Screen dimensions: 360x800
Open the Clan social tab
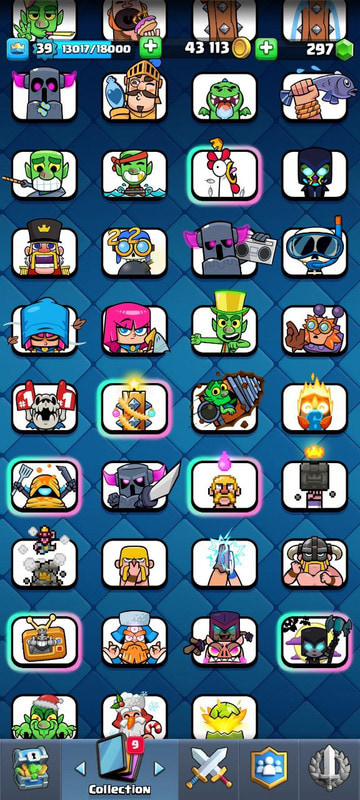269,768
